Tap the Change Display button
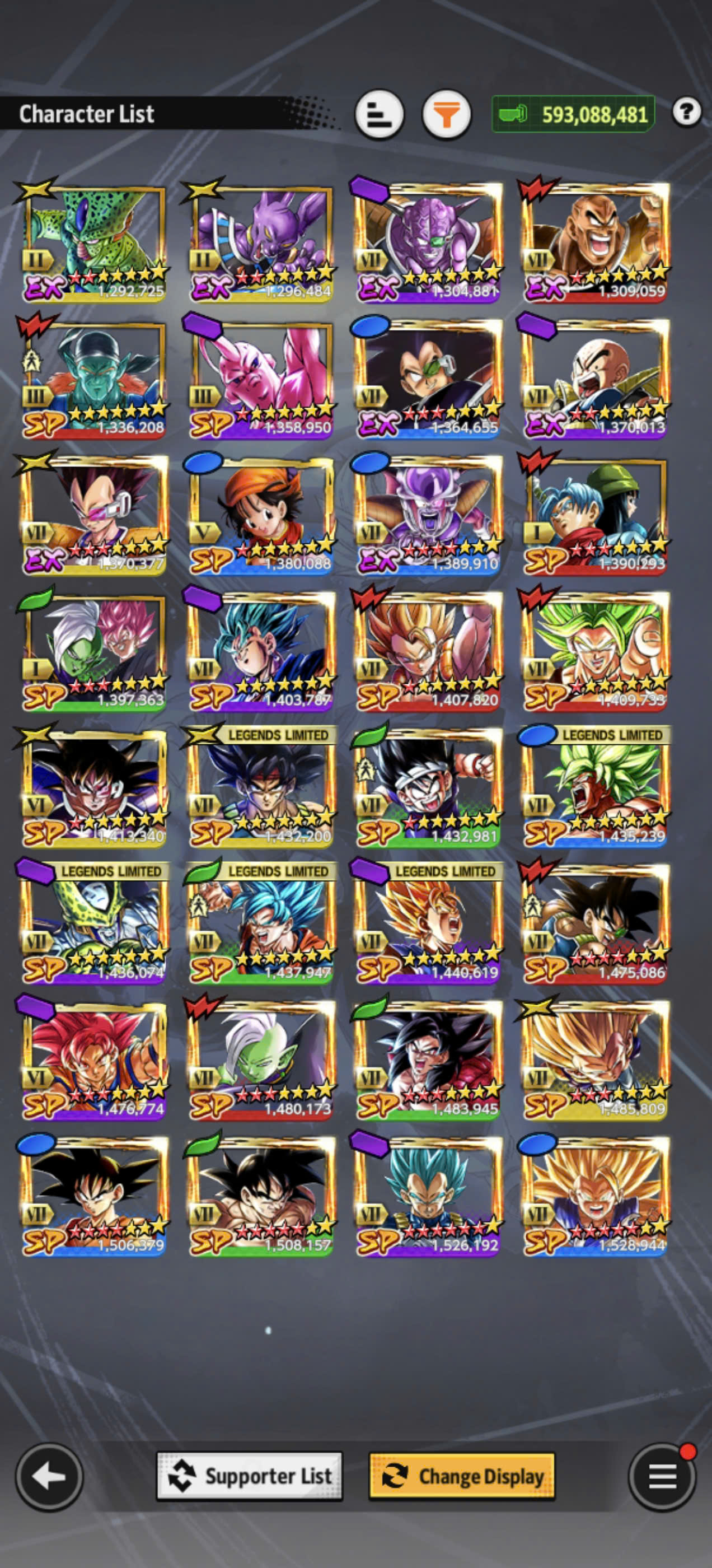 click(462, 1476)
